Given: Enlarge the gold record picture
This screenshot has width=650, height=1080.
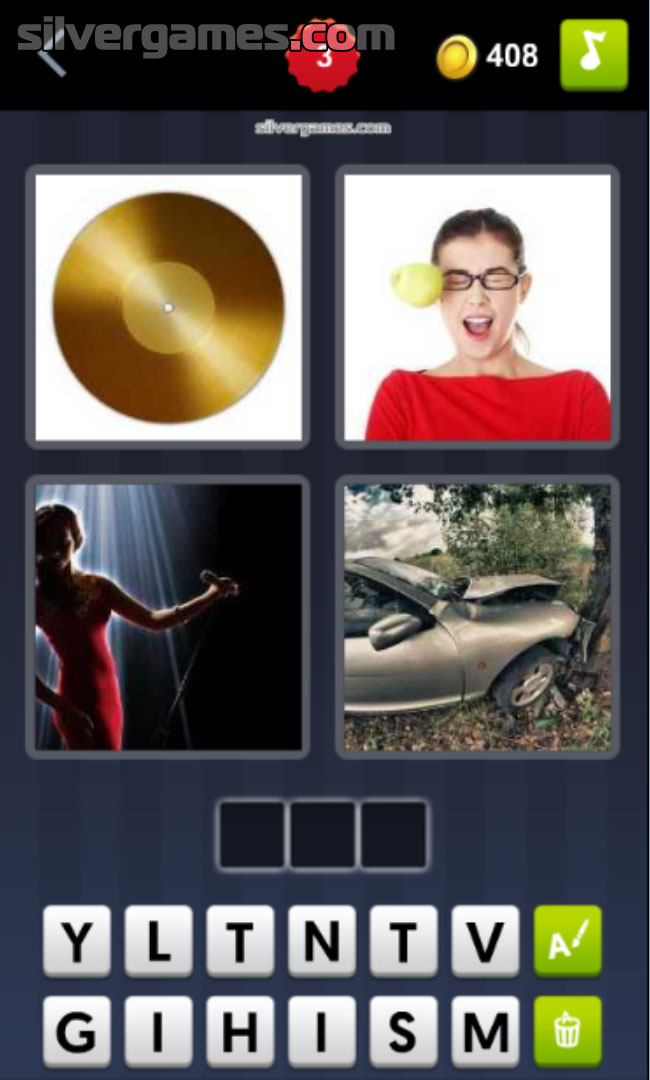Looking at the screenshot, I should tap(168, 307).
